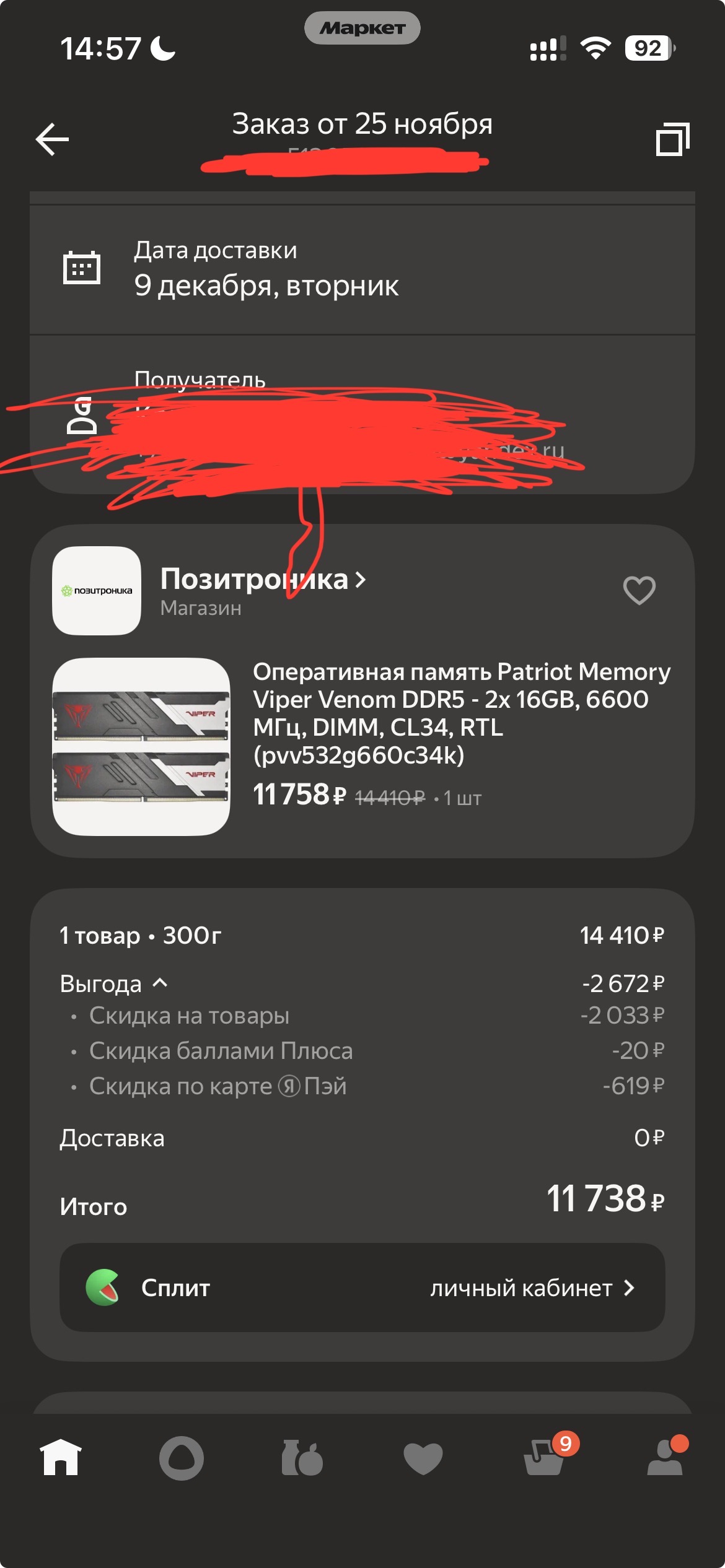Switch to the groceries tab
The height and width of the screenshot is (1568, 725).
tap(302, 1458)
